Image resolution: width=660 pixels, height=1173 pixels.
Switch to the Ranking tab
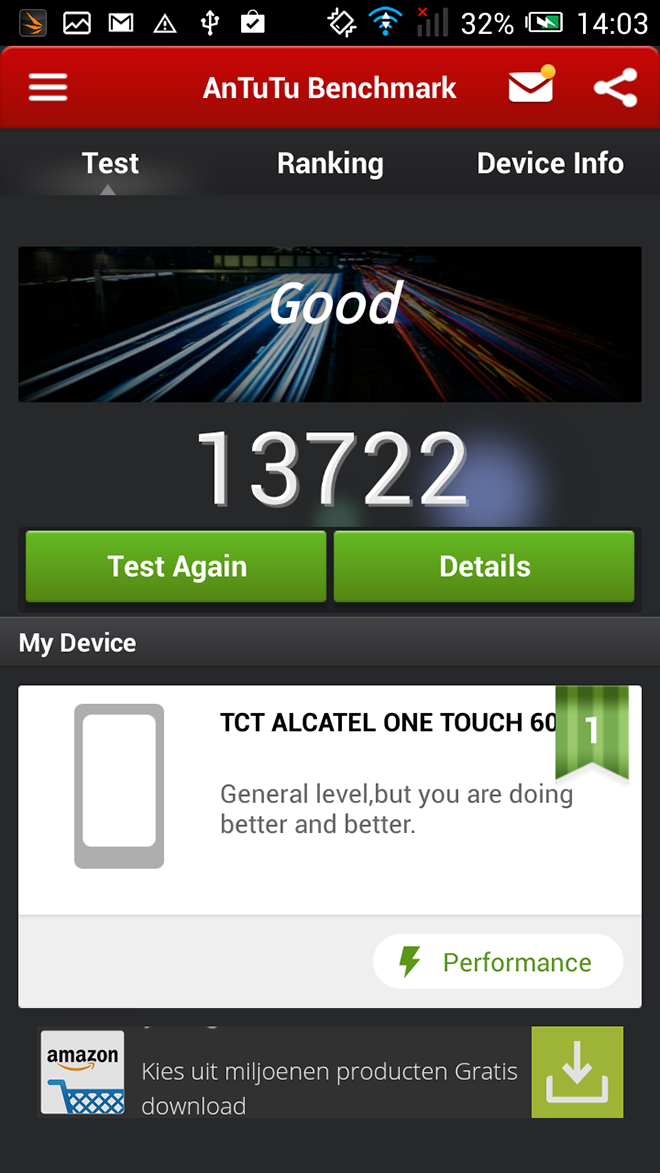(330, 163)
